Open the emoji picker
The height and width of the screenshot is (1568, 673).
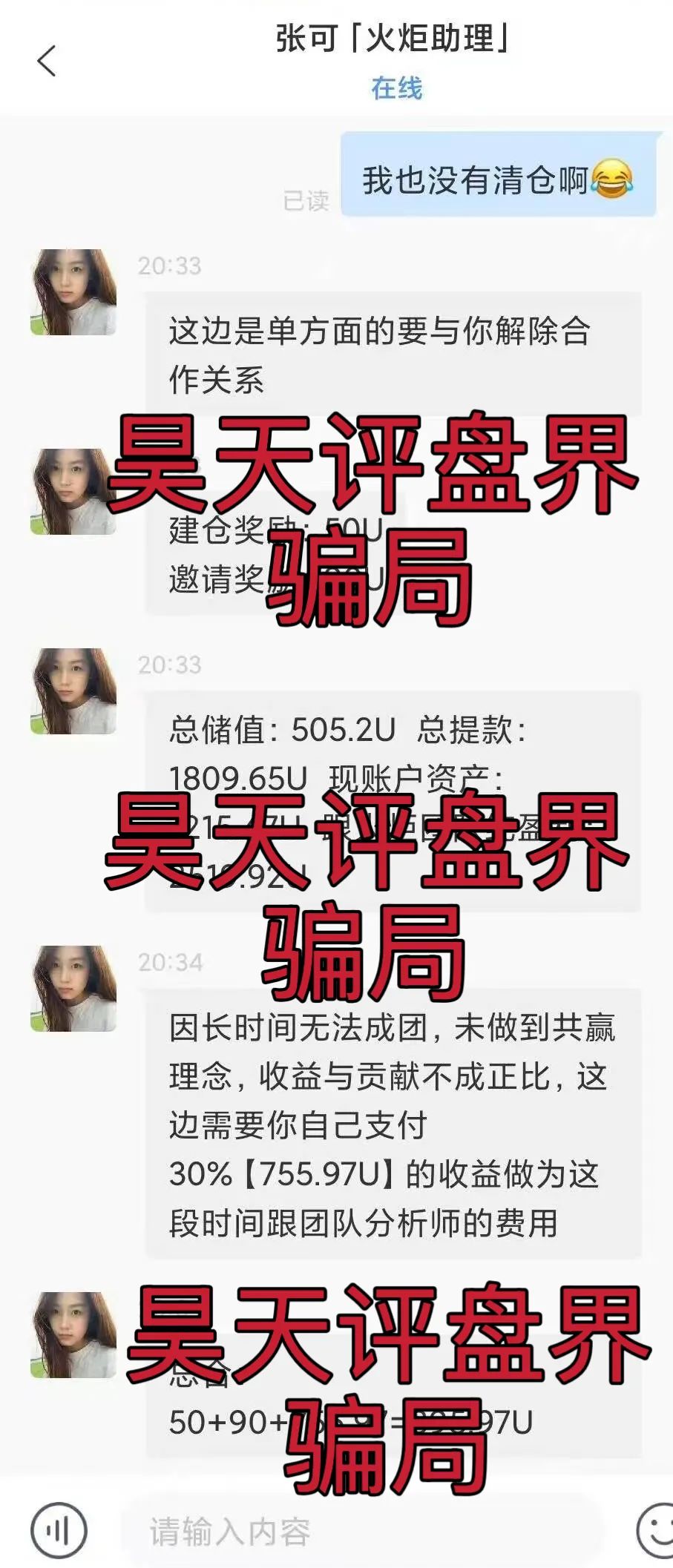pos(655,1530)
